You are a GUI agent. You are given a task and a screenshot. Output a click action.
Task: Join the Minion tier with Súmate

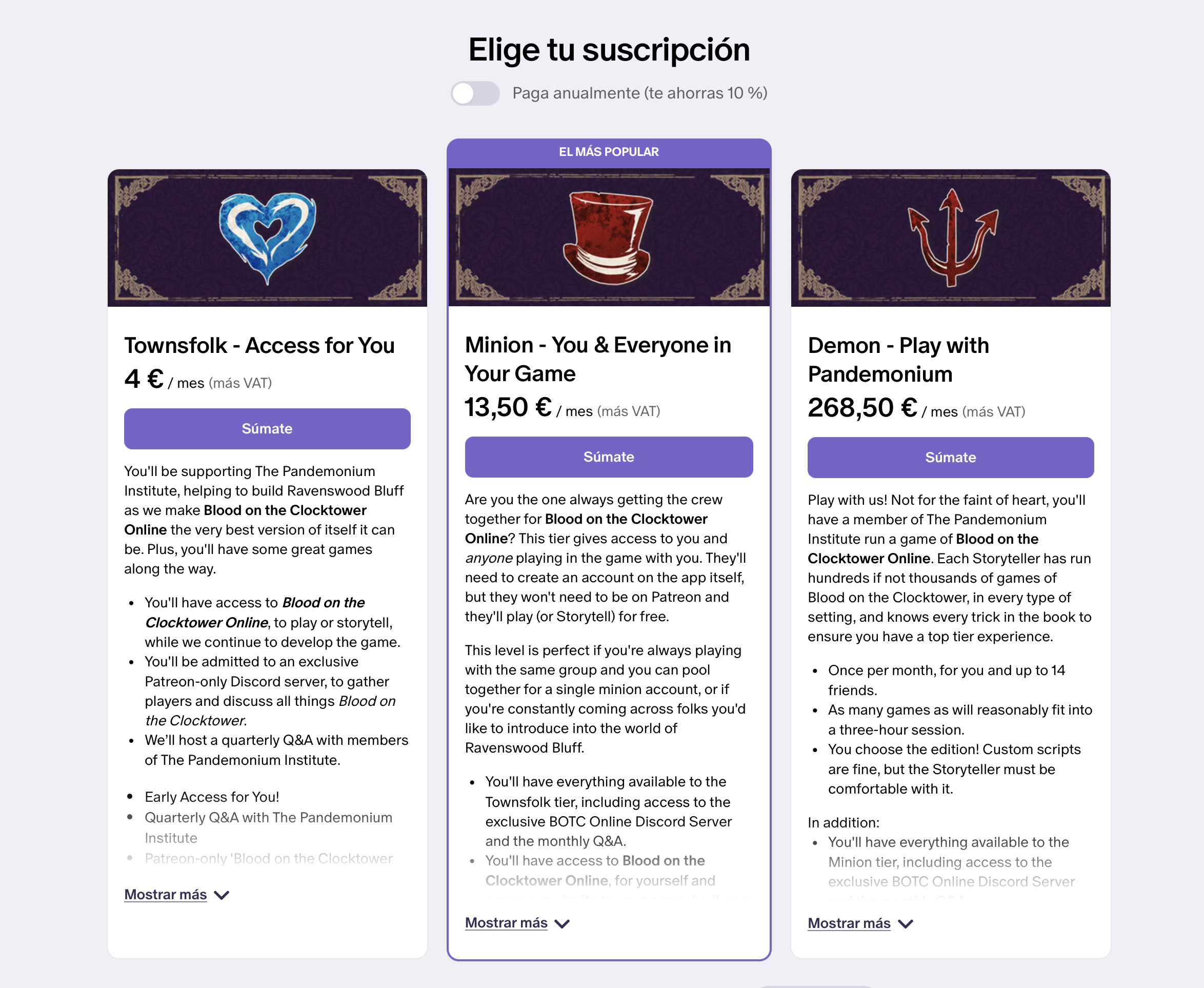608,457
